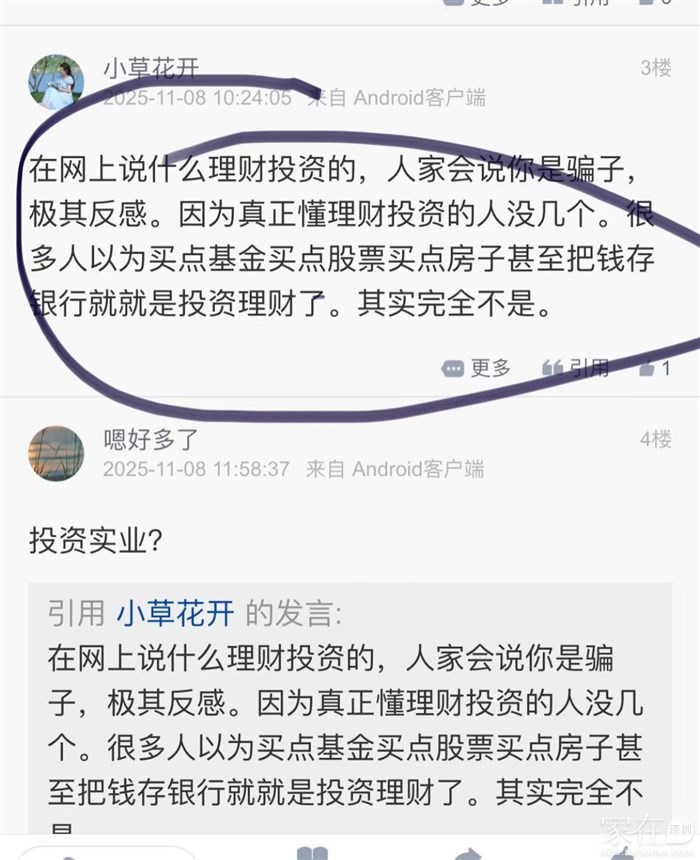View user 小草花开 from the 3楼 username

151,68
